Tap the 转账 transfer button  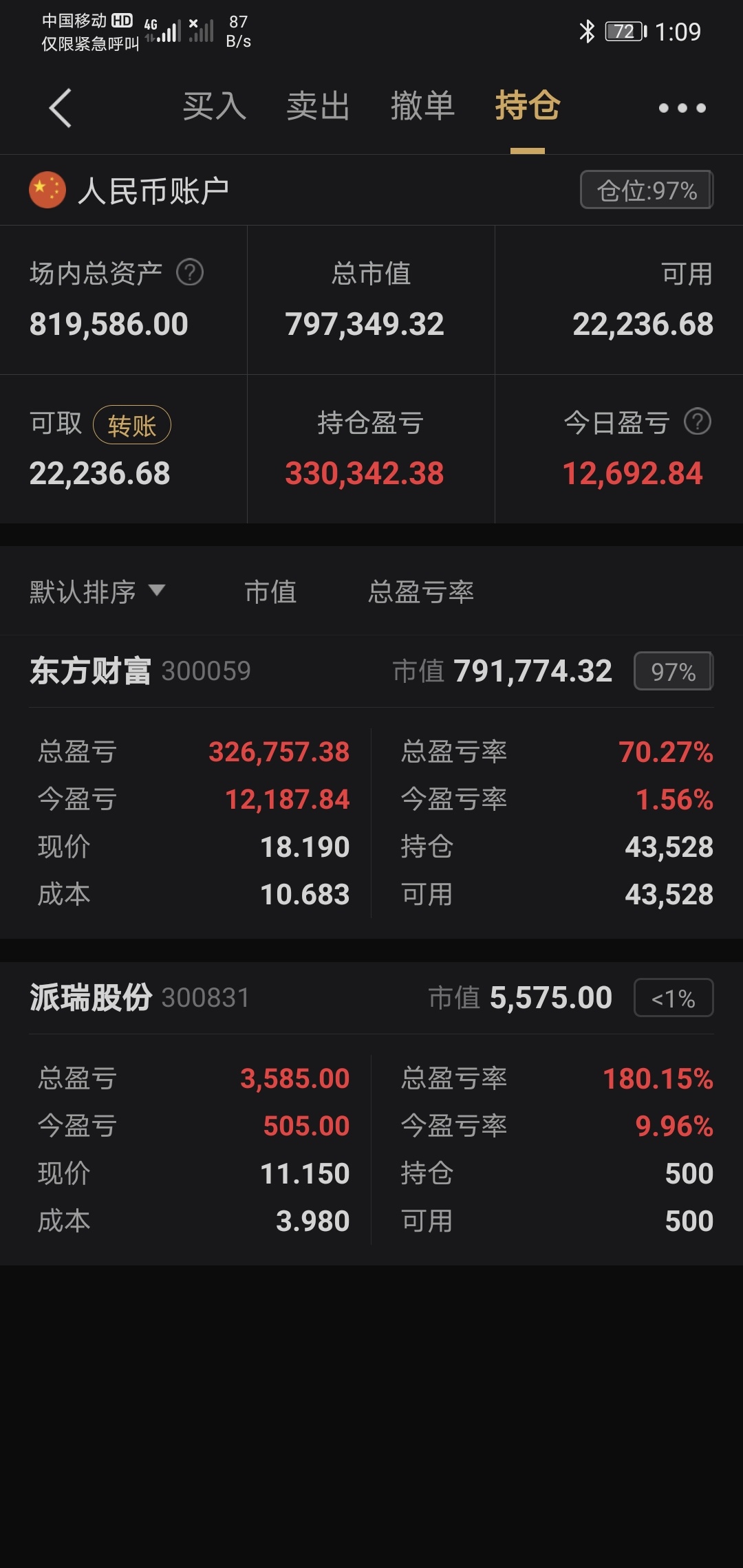[x=133, y=424]
